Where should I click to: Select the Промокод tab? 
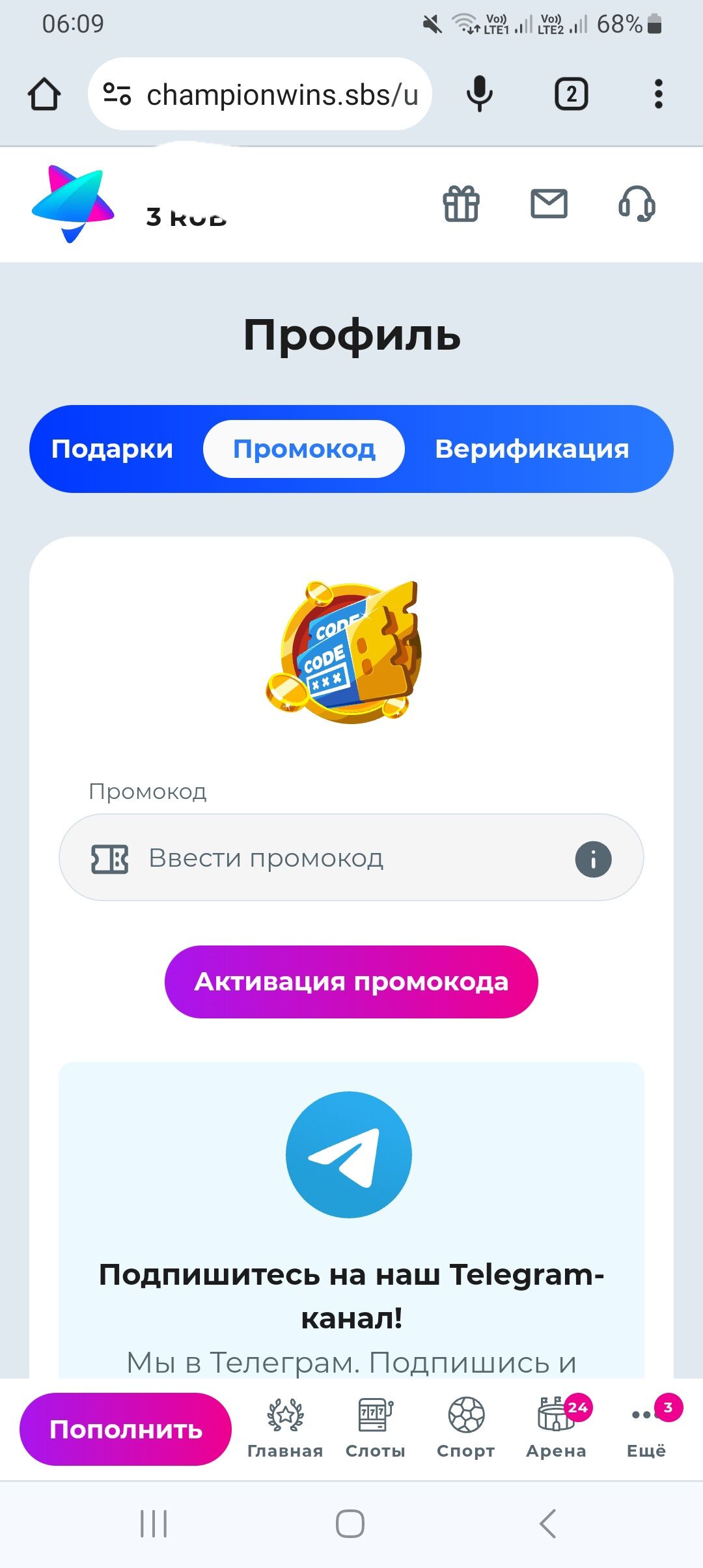(304, 449)
